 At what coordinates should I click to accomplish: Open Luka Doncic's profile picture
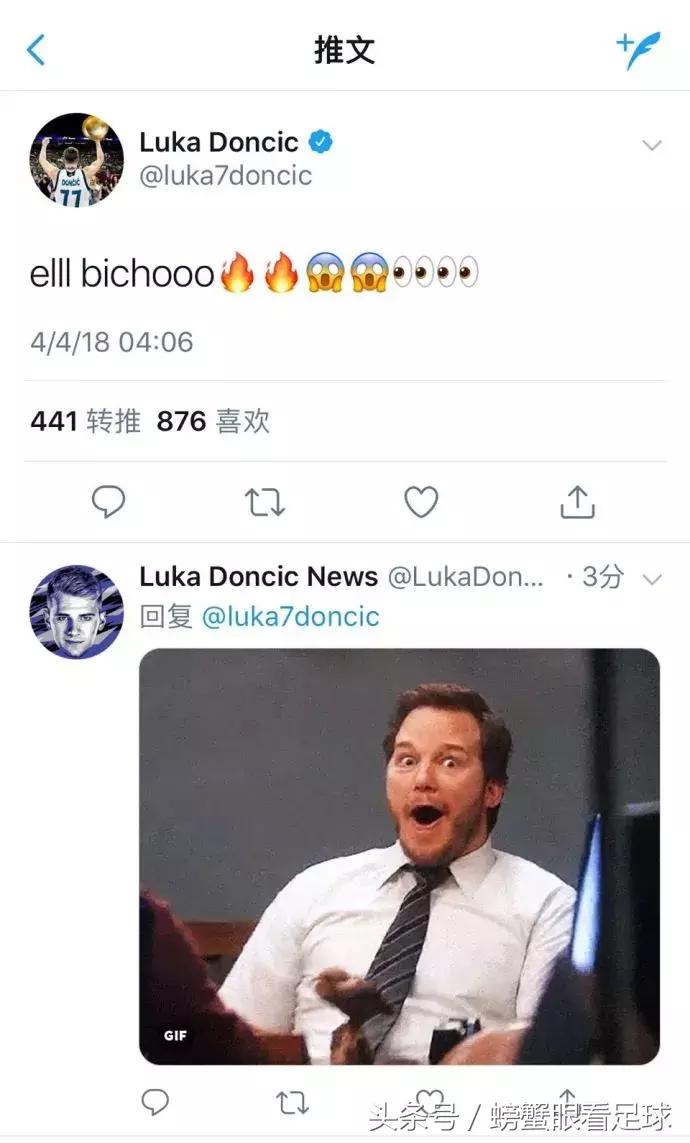pyautogui.click(x=76, y=160)
